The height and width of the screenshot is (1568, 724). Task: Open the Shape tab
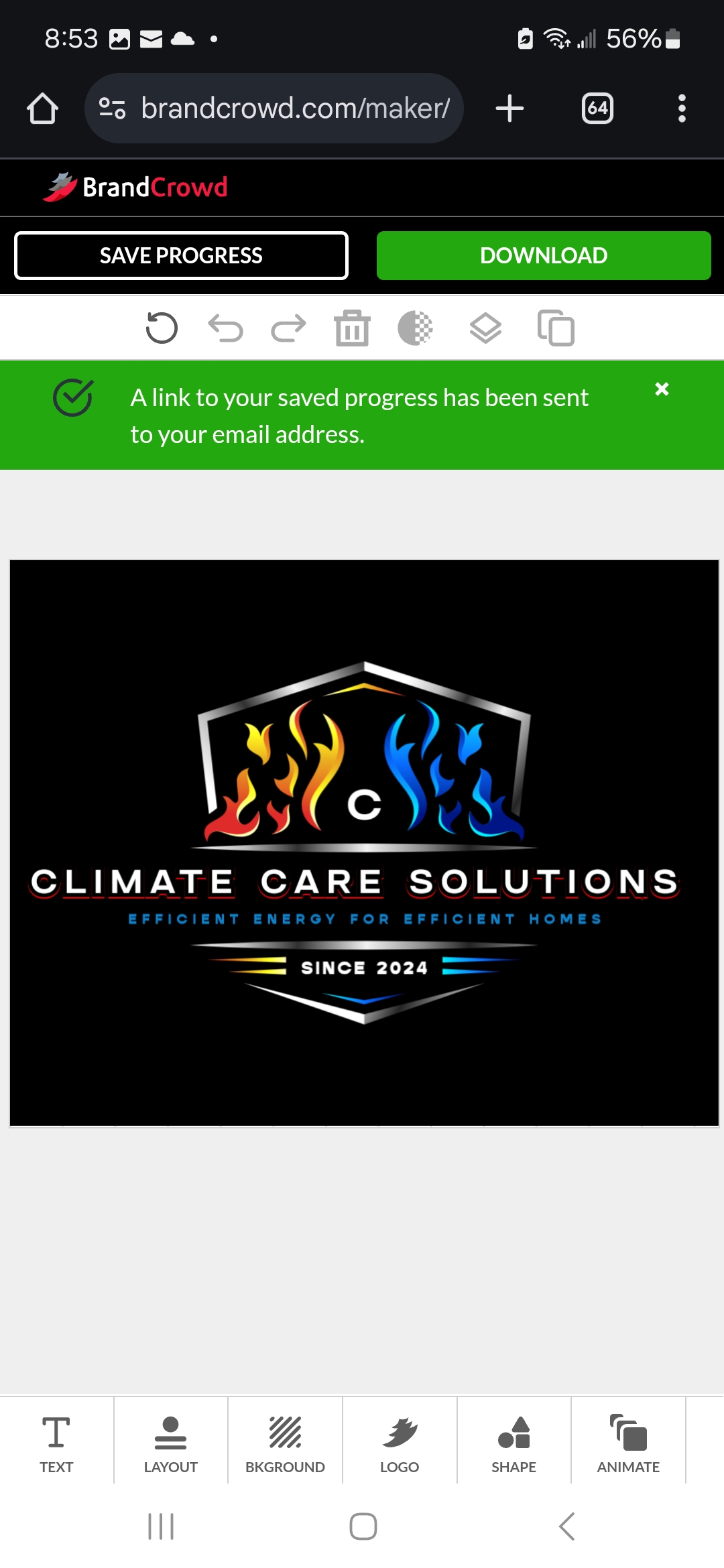click(514, 1443)
